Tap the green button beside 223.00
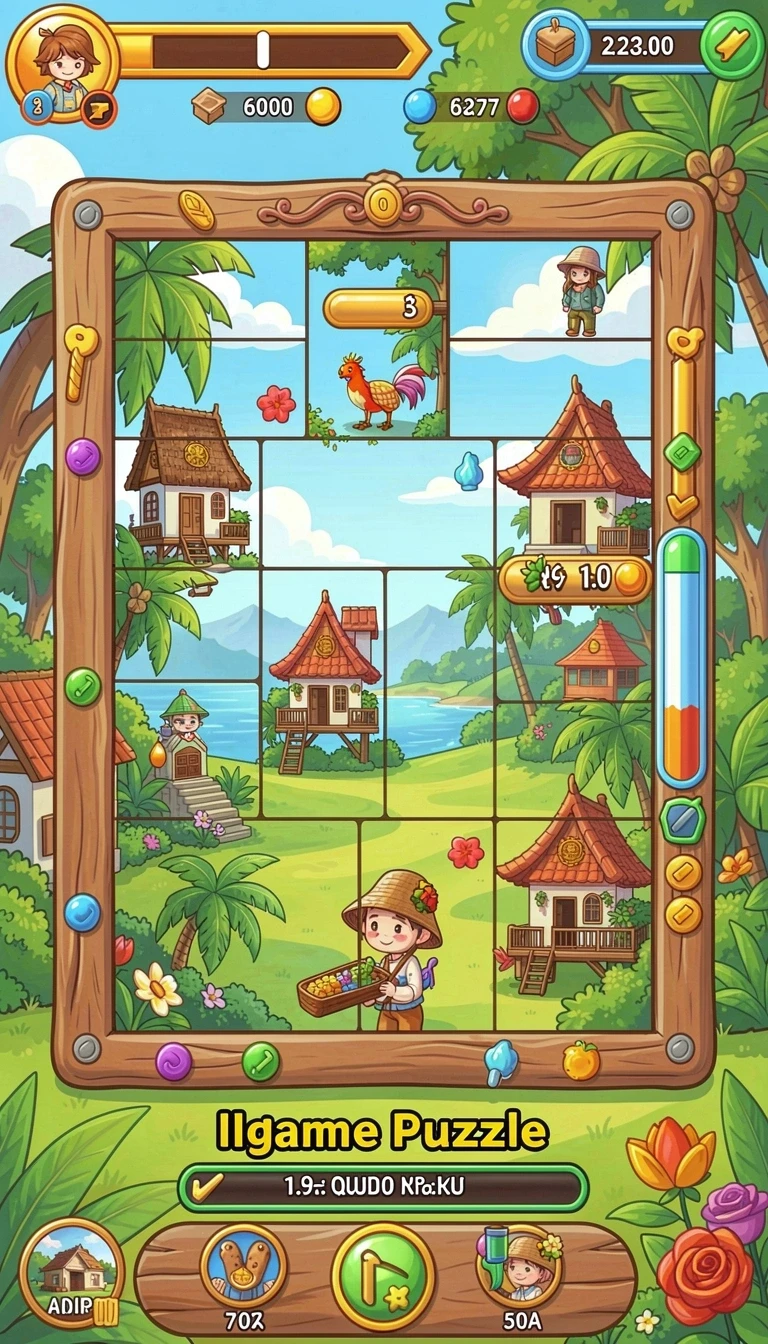The height and width of the screenshot is (1344, 768). 732,46
